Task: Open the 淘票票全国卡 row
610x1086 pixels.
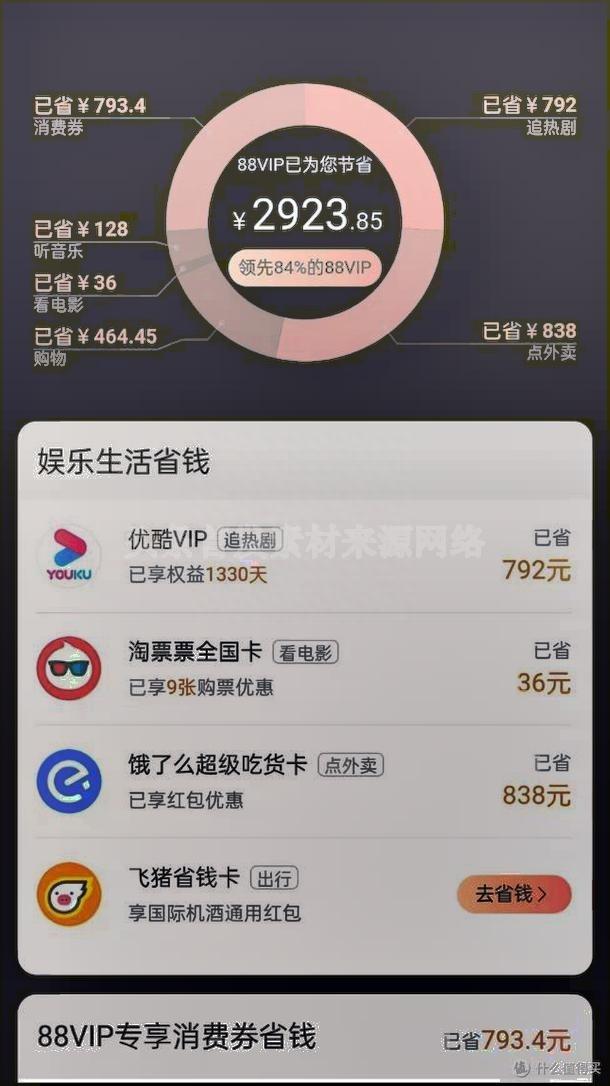Action: pyautogui.click(x=300, y=669)
